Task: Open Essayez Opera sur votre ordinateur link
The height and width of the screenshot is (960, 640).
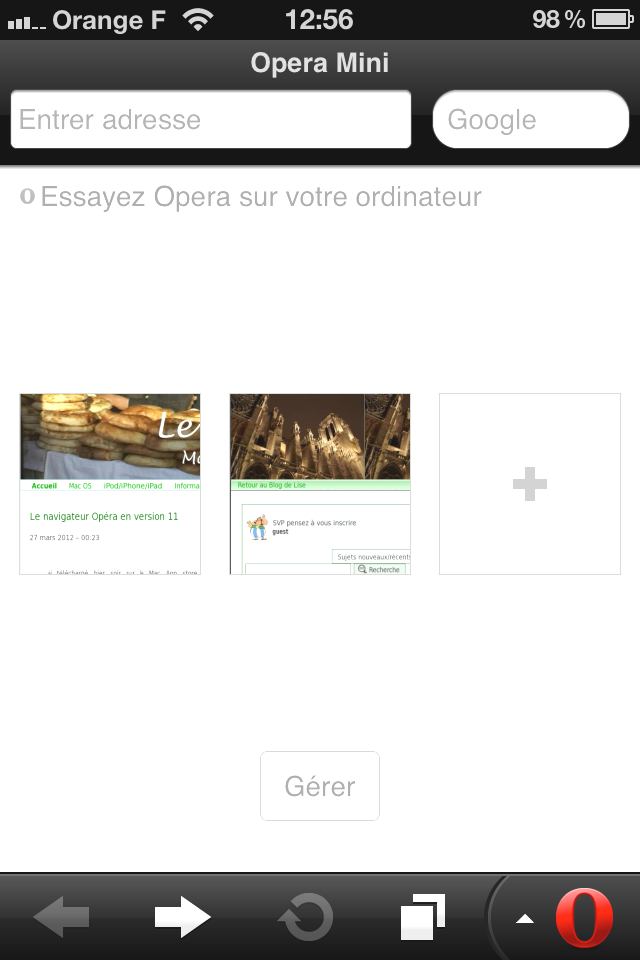Action: pos(260,197)
